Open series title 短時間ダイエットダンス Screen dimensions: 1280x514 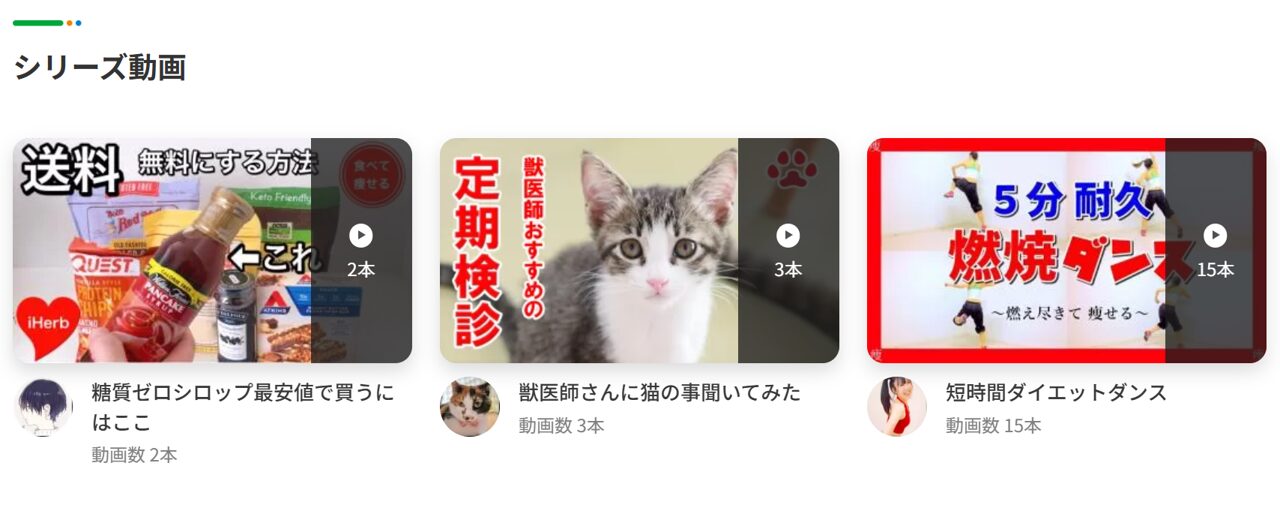point(1056,392)
